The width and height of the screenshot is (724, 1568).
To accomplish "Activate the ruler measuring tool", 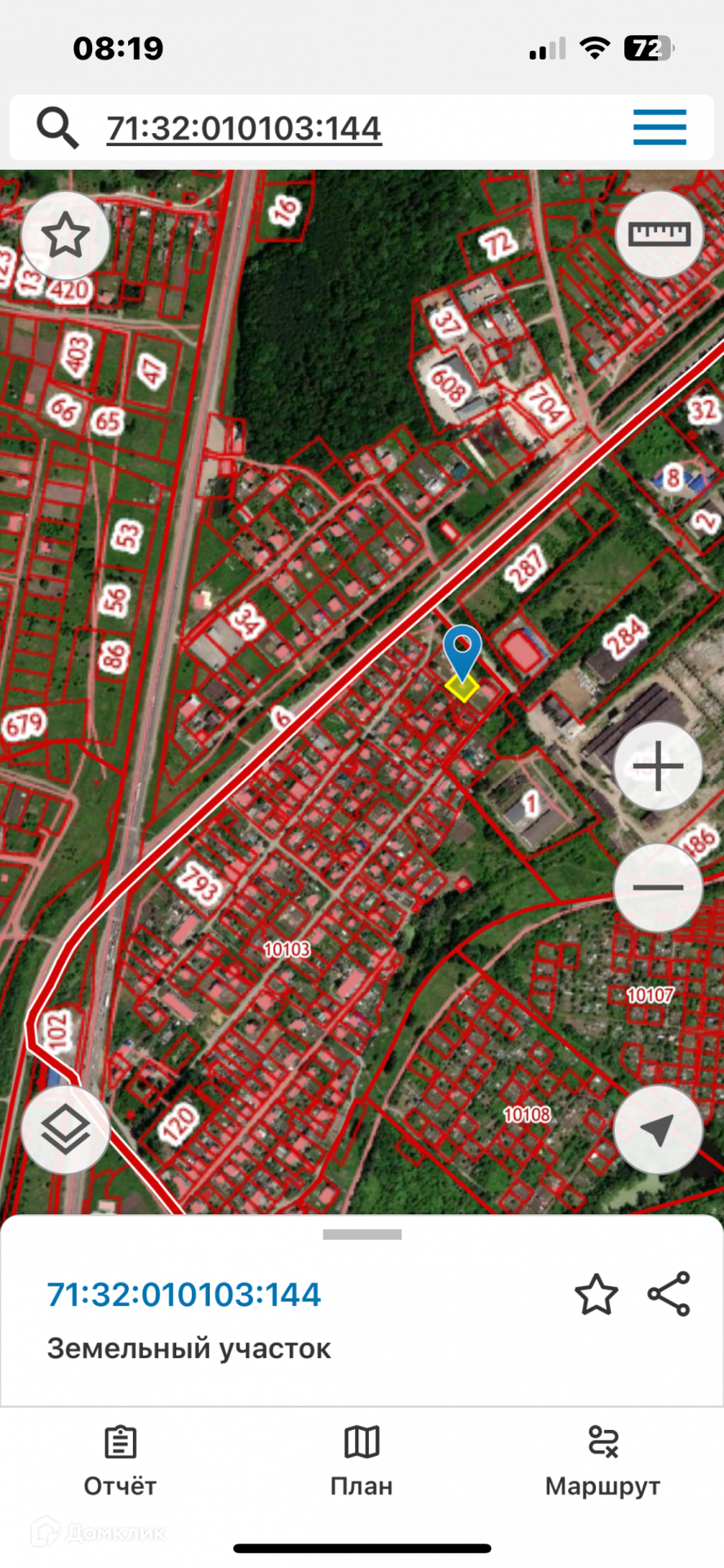I will coord(659,235).
